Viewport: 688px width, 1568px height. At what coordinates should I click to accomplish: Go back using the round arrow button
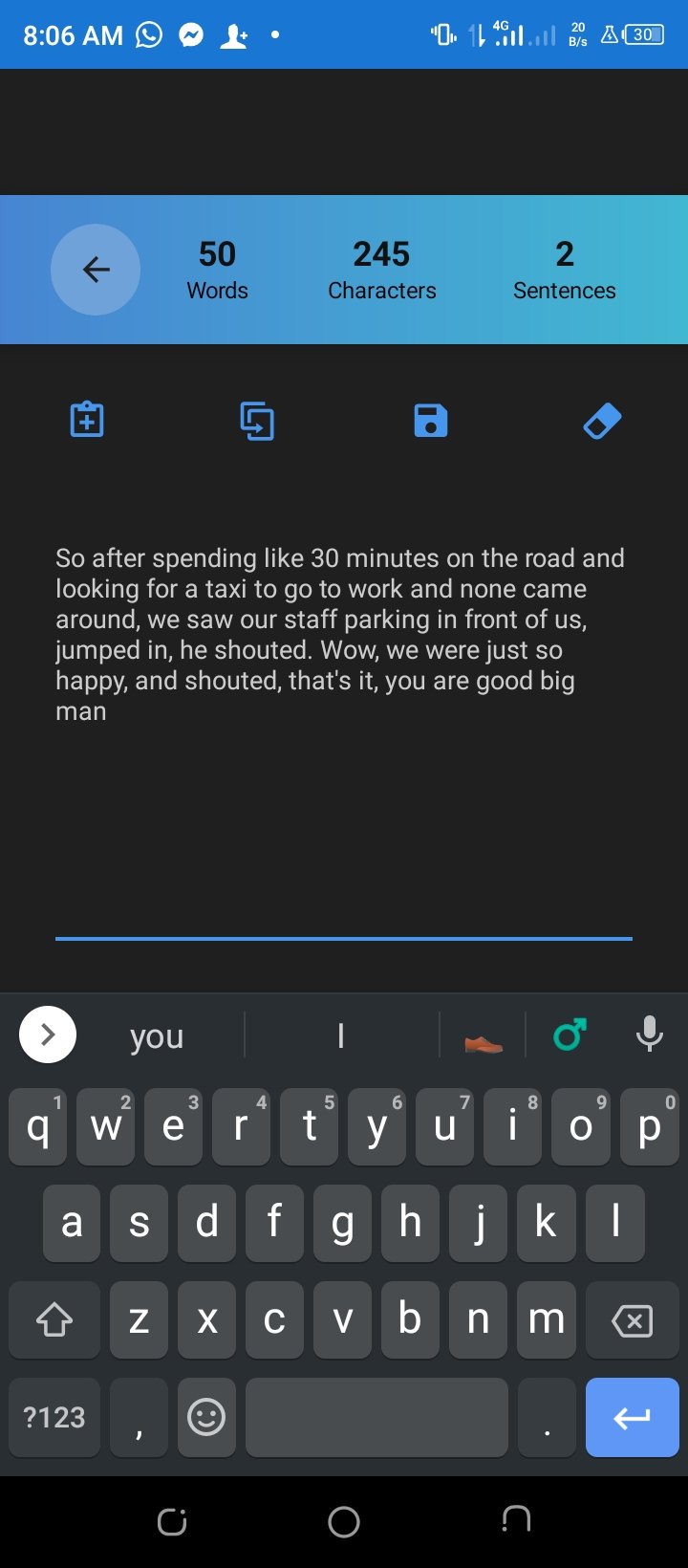click(x=96, y=270)
